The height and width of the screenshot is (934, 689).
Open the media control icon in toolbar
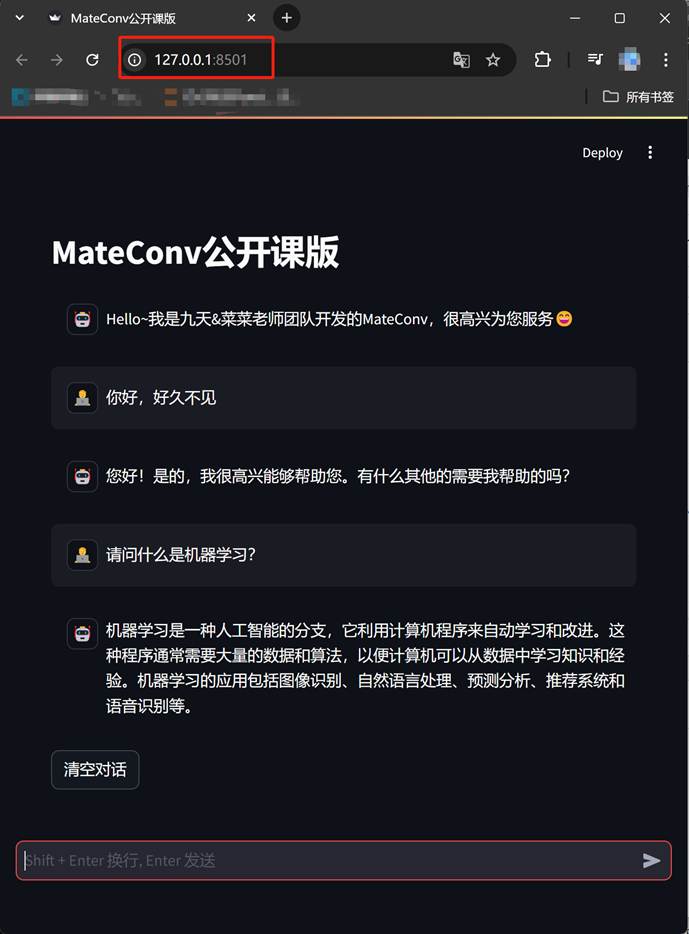click(x=594, y=60)
